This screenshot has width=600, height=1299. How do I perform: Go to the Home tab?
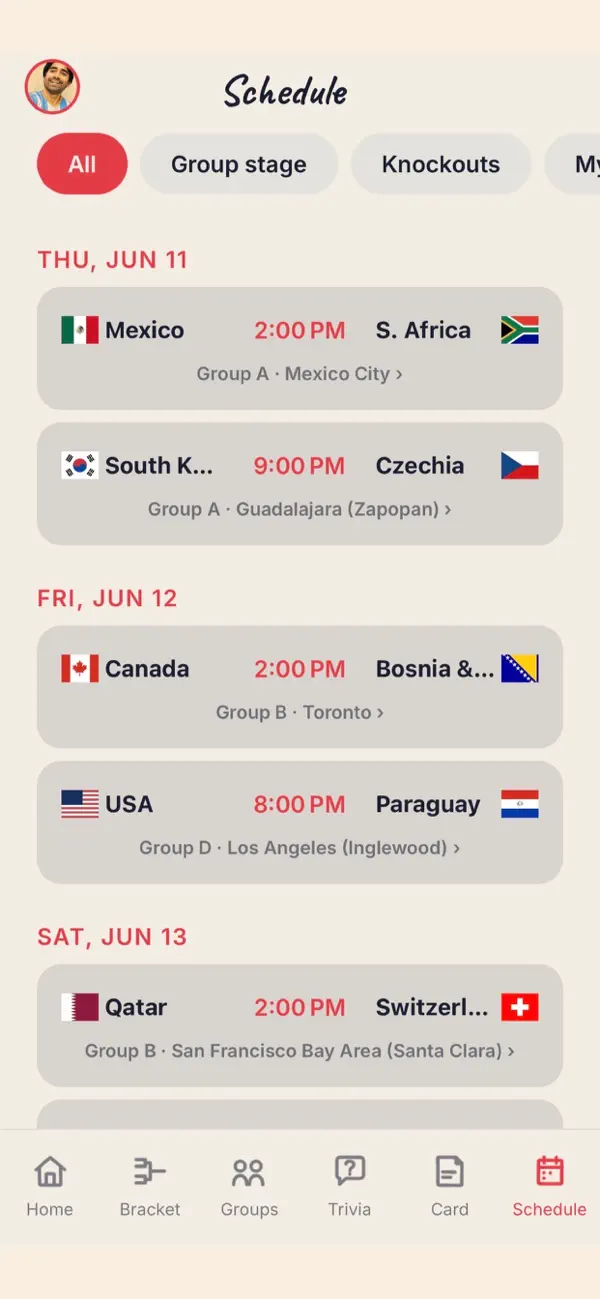pos(50,1187)
